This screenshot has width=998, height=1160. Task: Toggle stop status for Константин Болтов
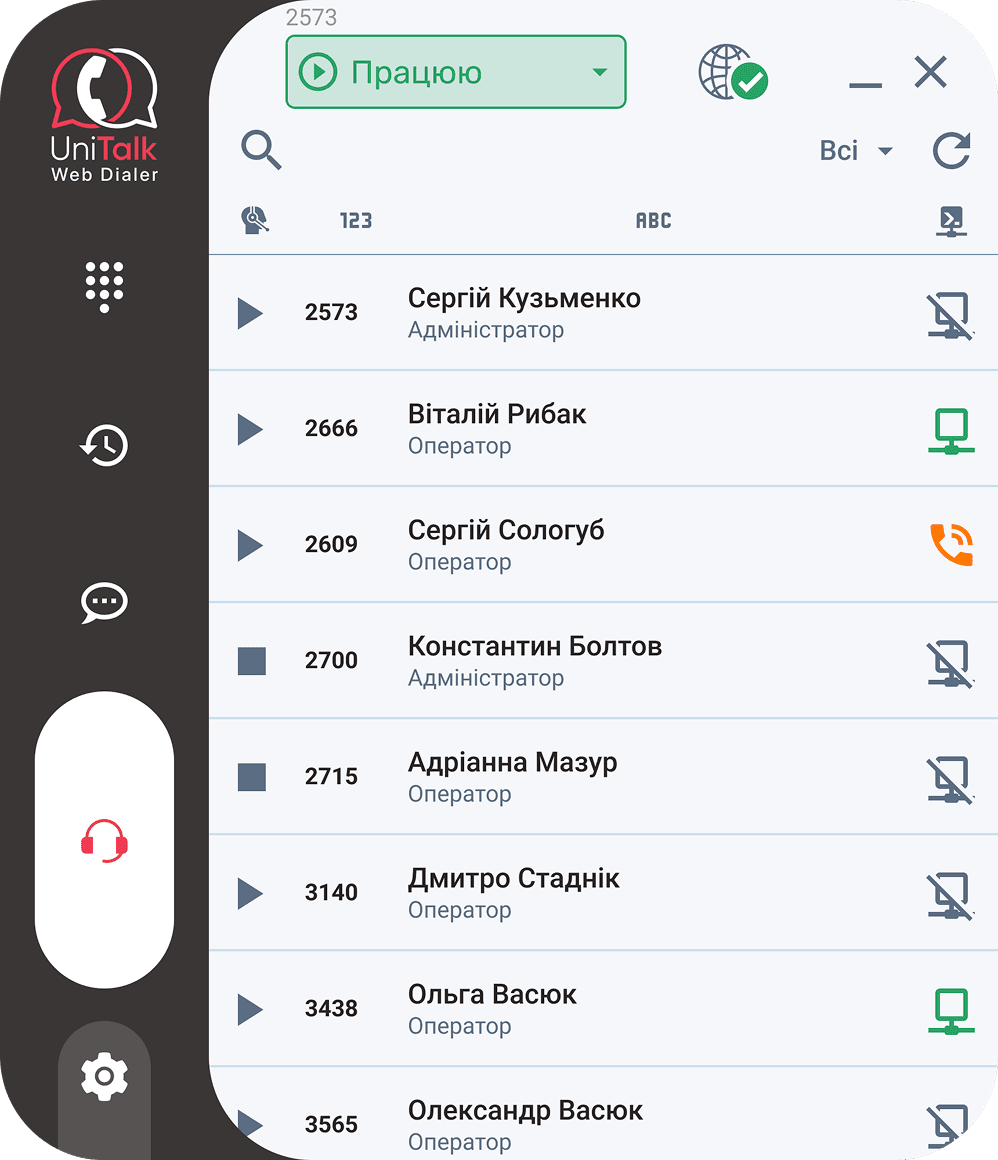(251, 661)
